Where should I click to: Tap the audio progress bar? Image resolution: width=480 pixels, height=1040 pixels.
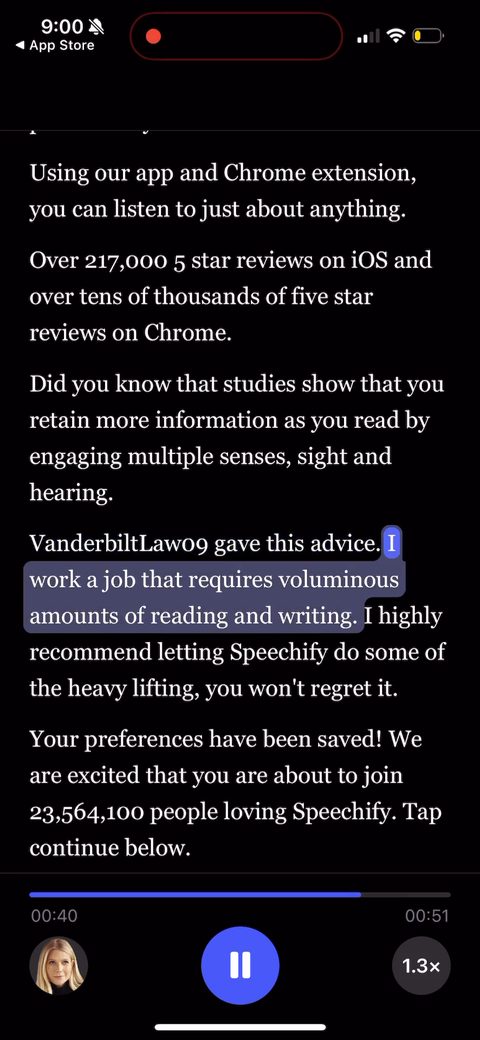click(x=240, y=895)
